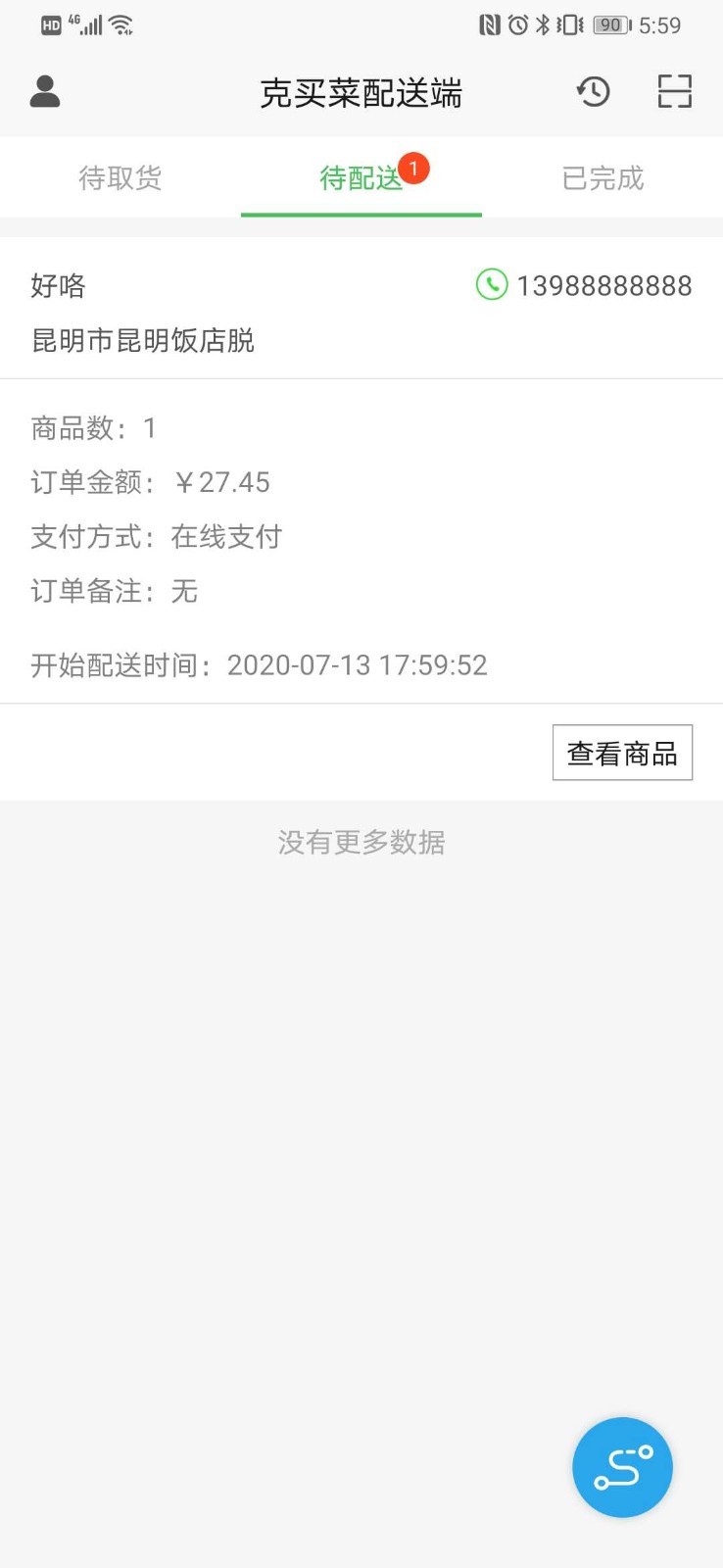Switch to the 已完成 tab
Viewport: 723px width, 1568px height.
coord(602,177)
